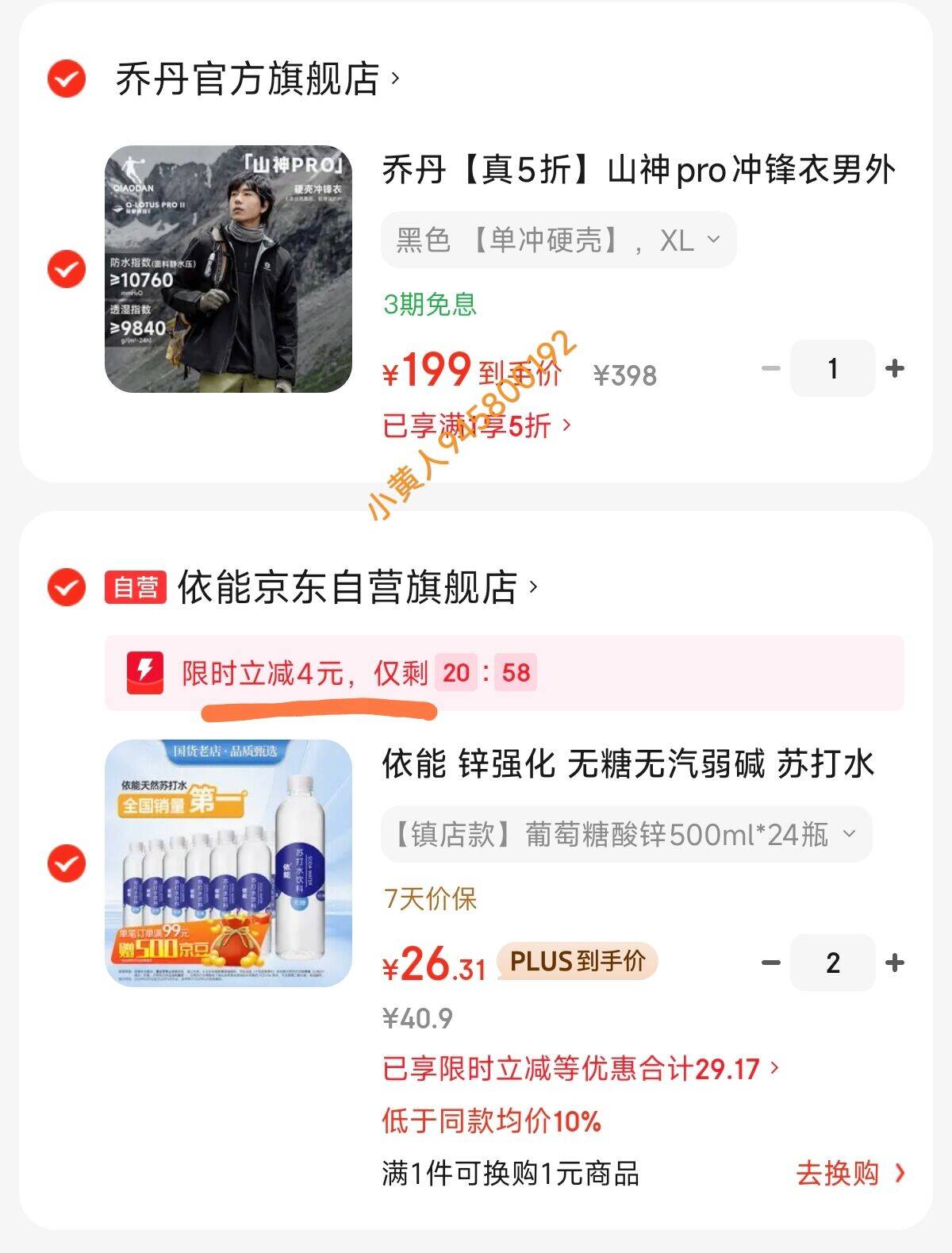Tap 去换购 for the 1元 add-on
The width and height of the screenshot is (952, 1253).
point(850,1173)
